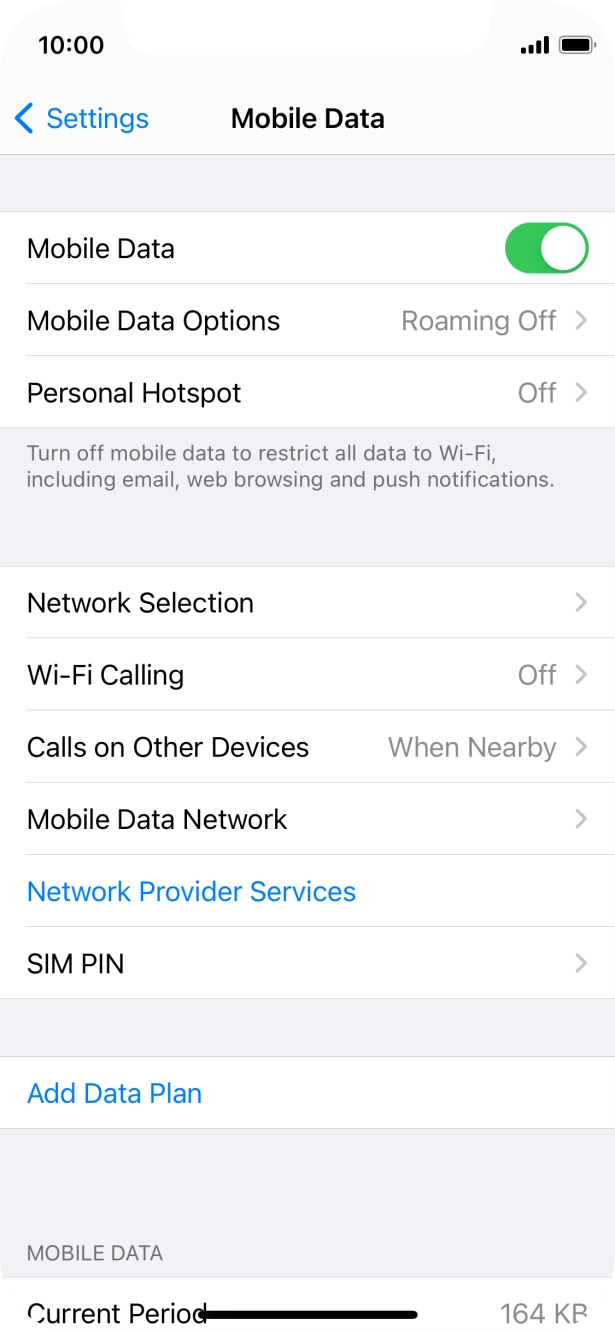Select Add Data Plan
Viewport: 615px width, 1332px height.
click(x=114, y=1093)
